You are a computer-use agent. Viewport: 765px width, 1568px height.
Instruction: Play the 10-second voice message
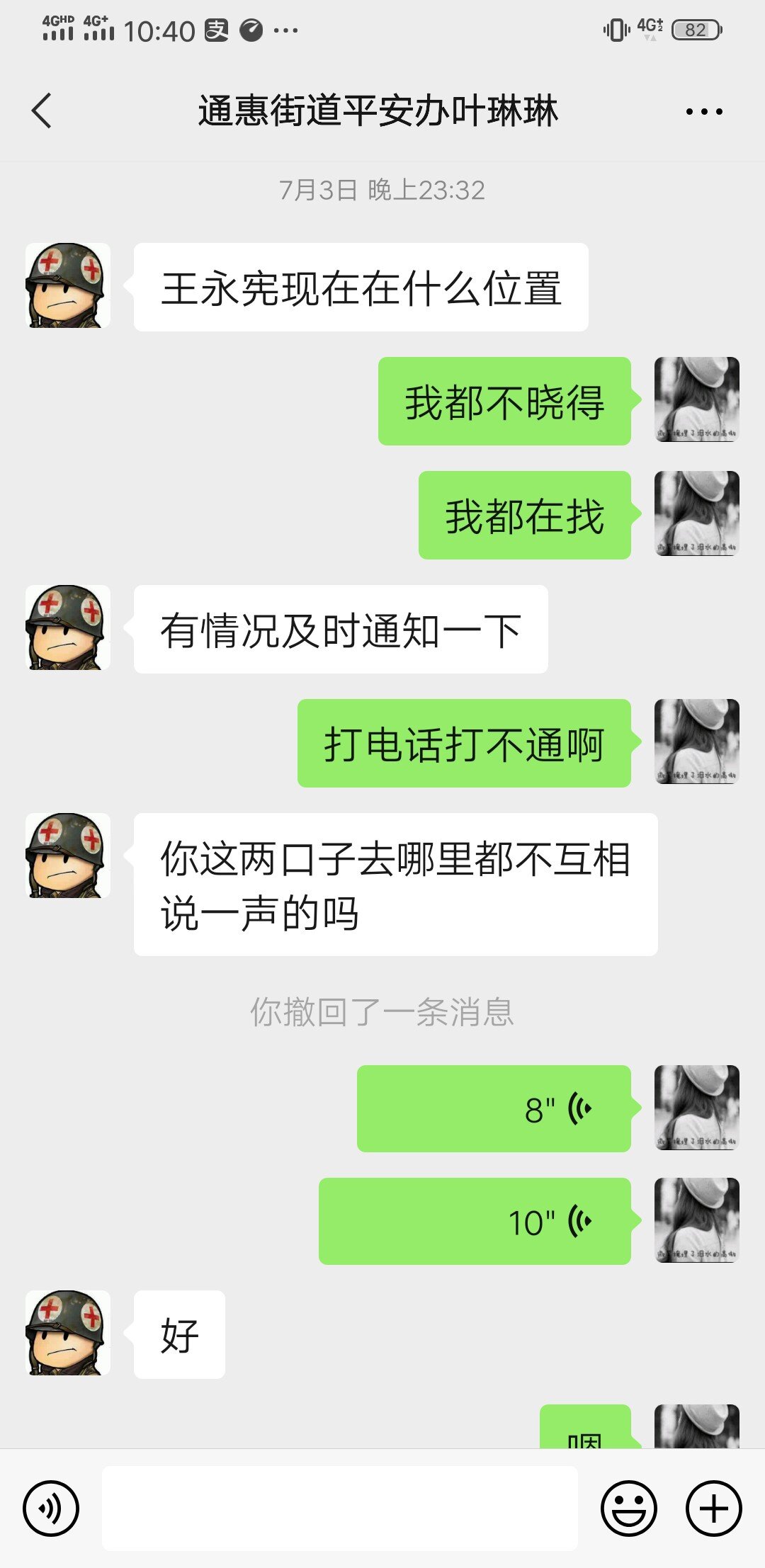point(475,1221)
